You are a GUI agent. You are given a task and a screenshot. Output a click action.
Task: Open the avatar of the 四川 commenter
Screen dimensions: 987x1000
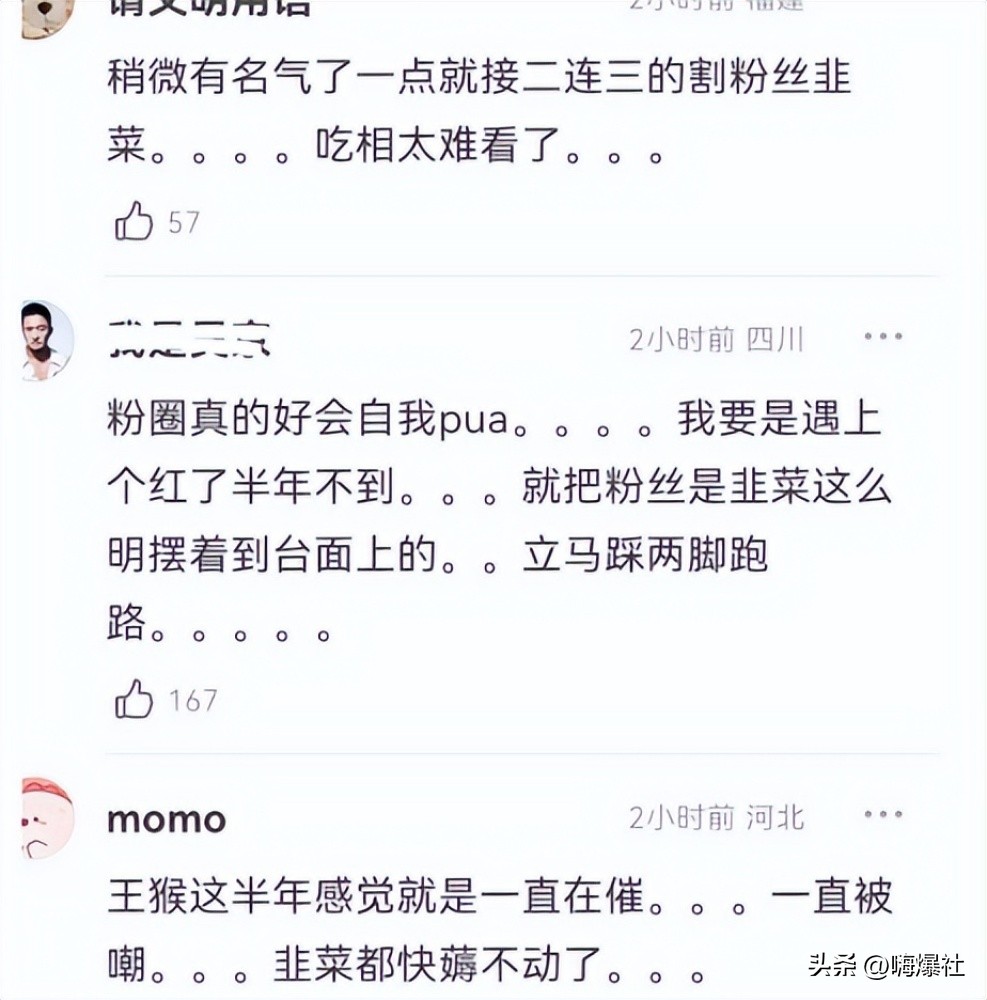pyautogui.click(x=40, y=340)
